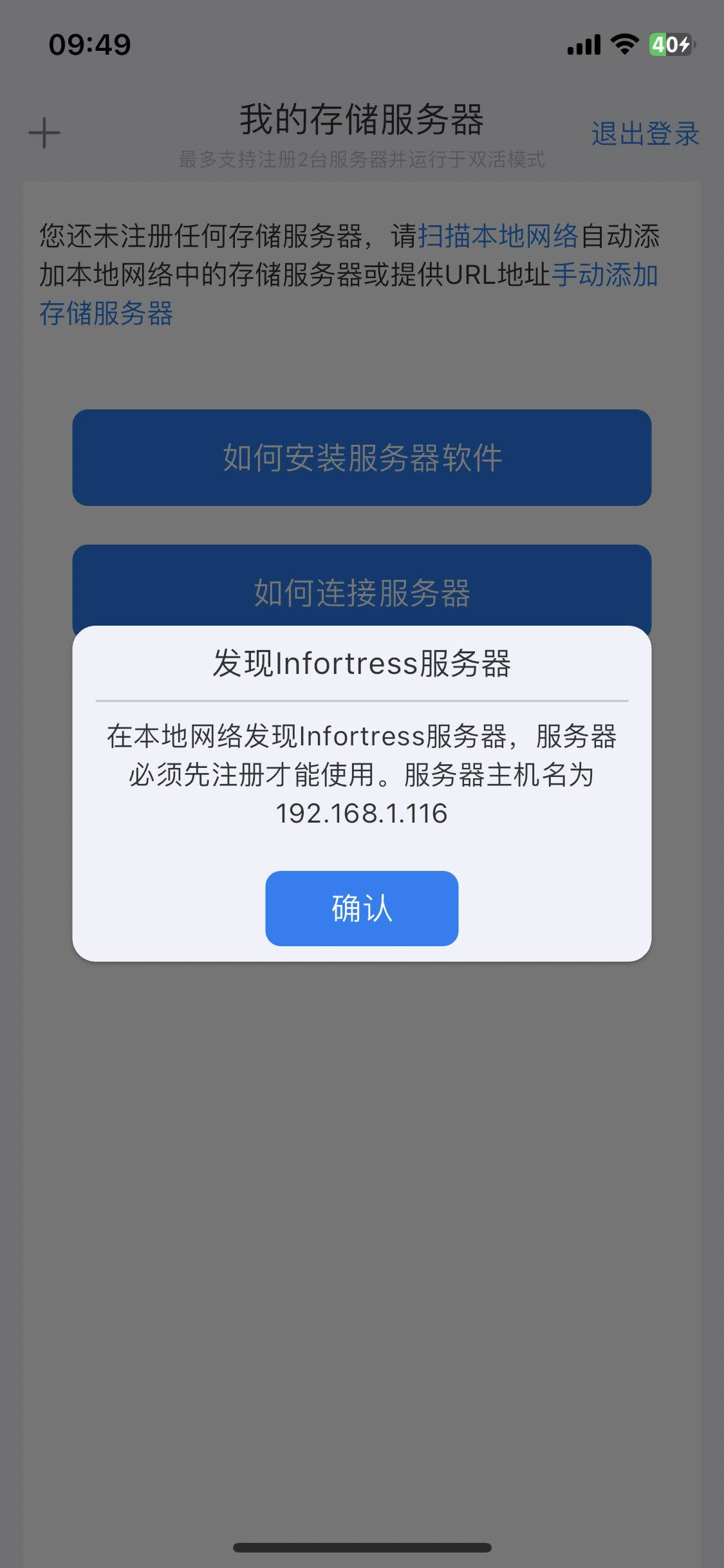724x1568 pixels.
Task: Open 手动添加存储服务器 link
Action: (x=604, y=275)
